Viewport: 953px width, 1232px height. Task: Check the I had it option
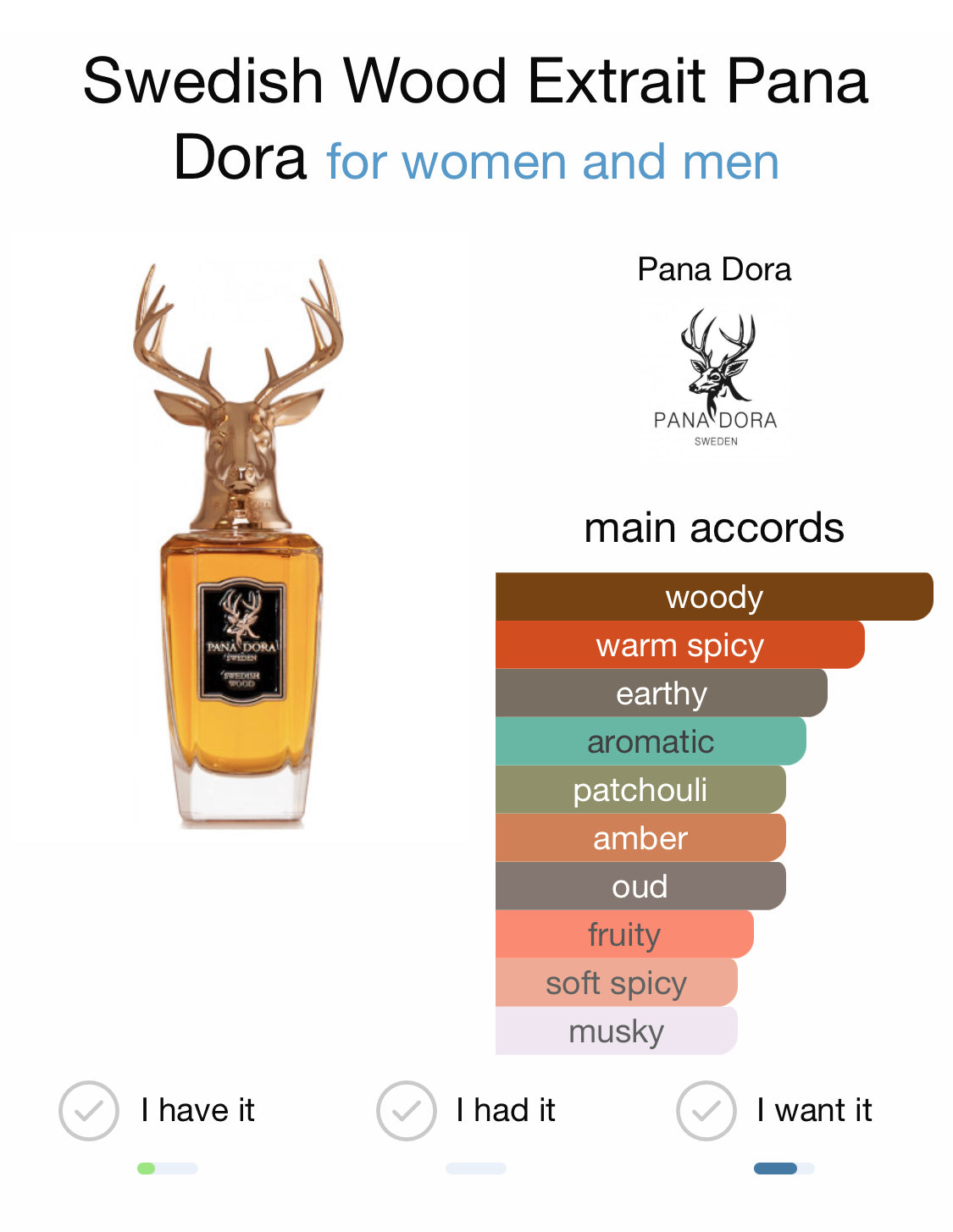pos(407,1110)
